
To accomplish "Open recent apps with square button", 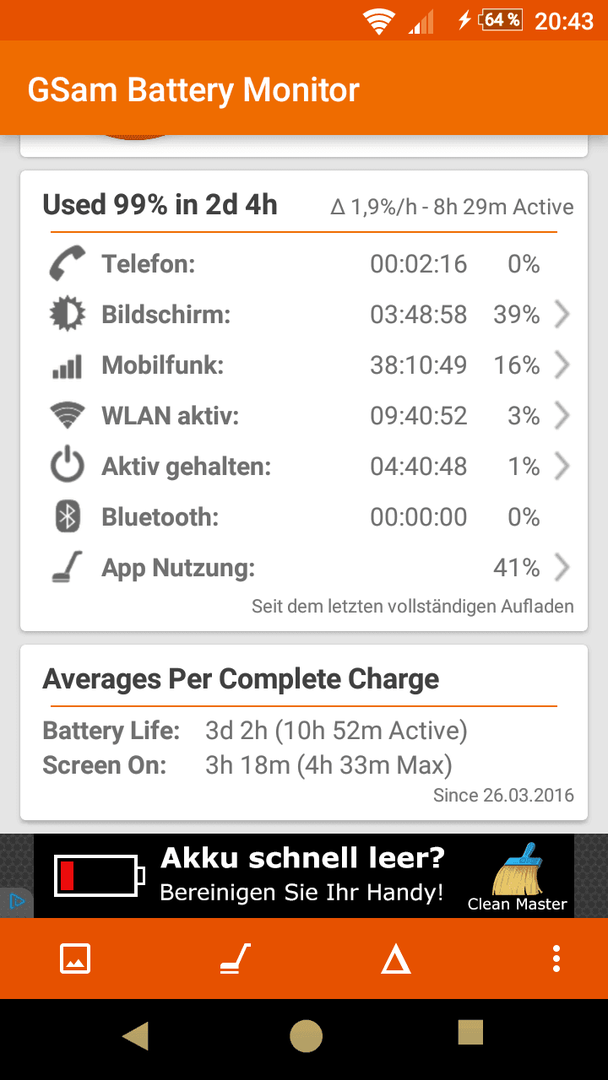I will (471, 1032).
